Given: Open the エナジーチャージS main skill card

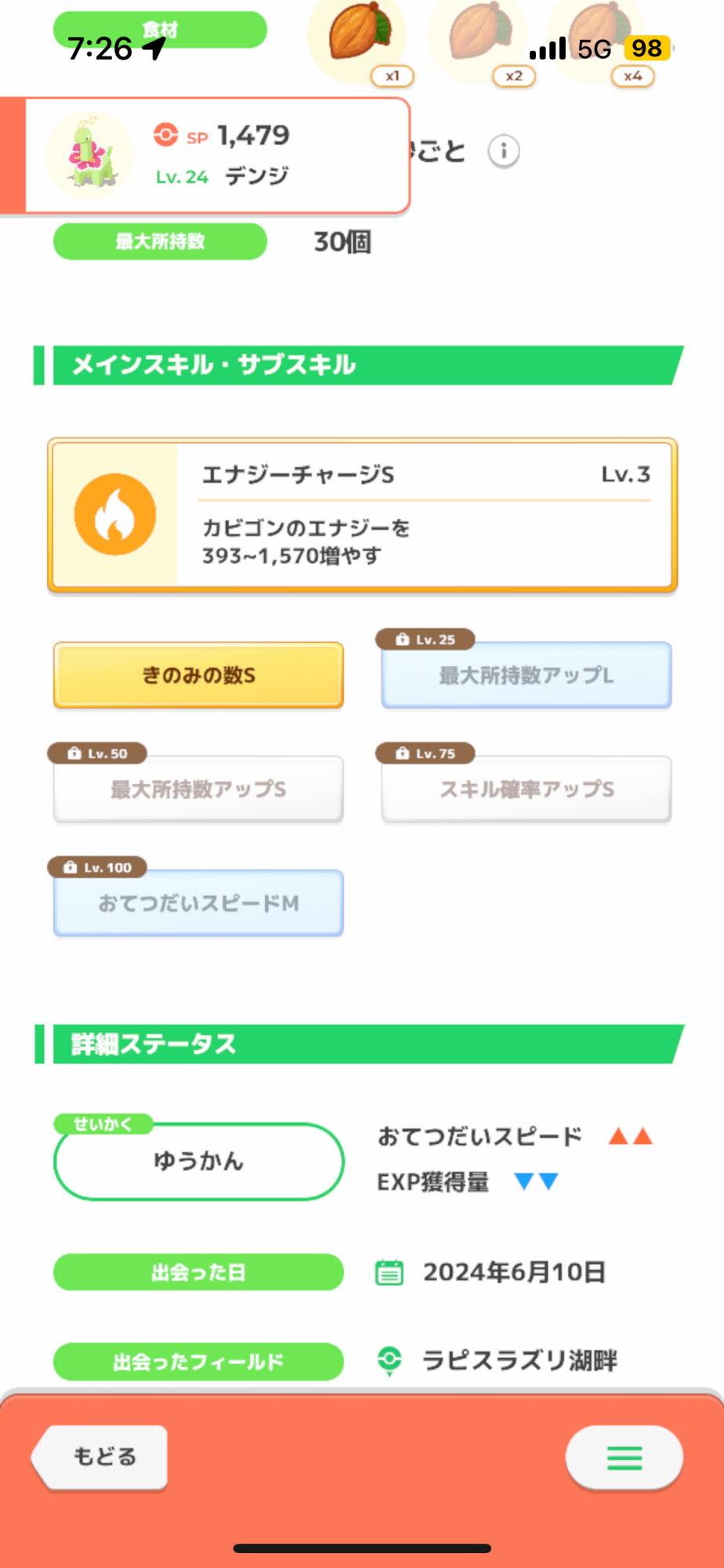Looking at the screenshot, I should pyautogui.click(x=362, y=515).
